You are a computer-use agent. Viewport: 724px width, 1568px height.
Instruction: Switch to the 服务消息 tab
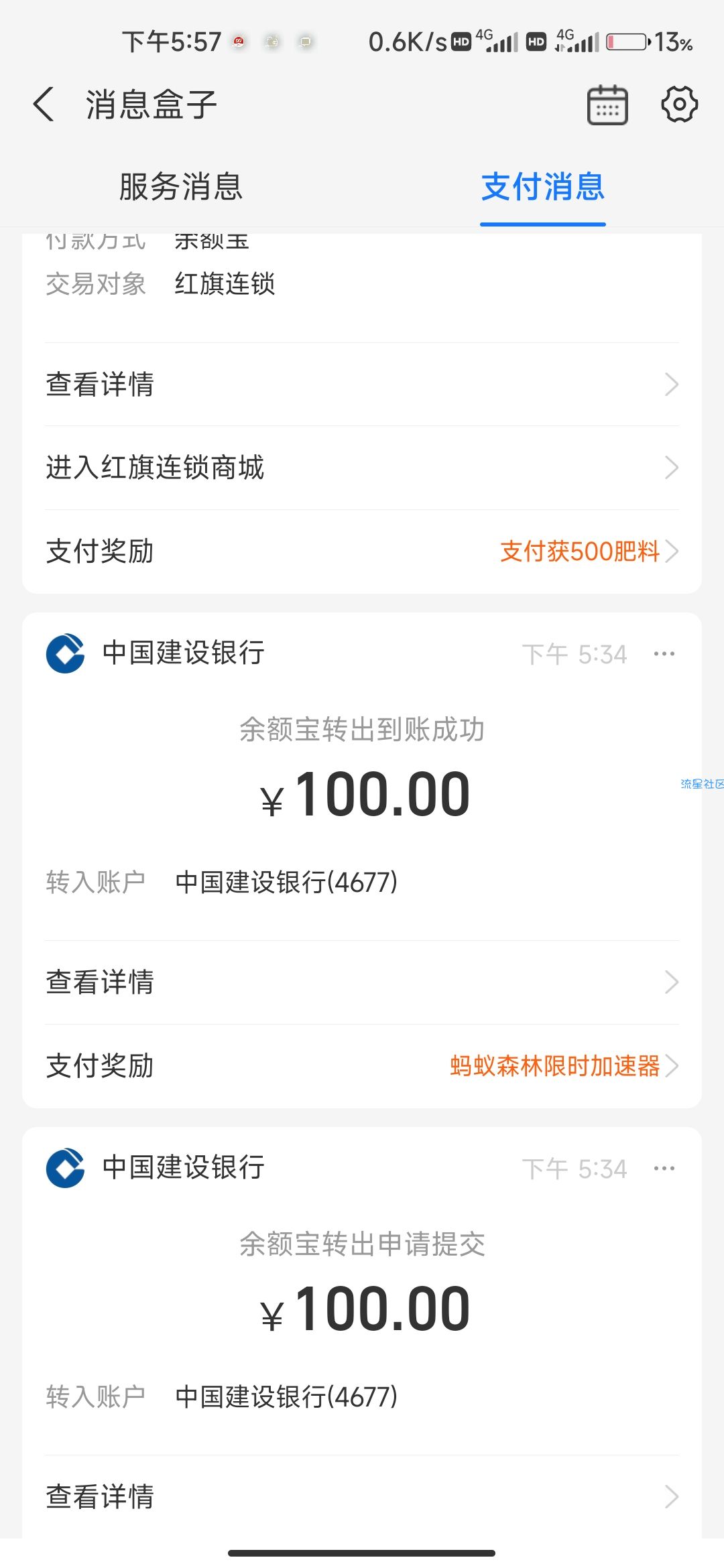[180, 186]
